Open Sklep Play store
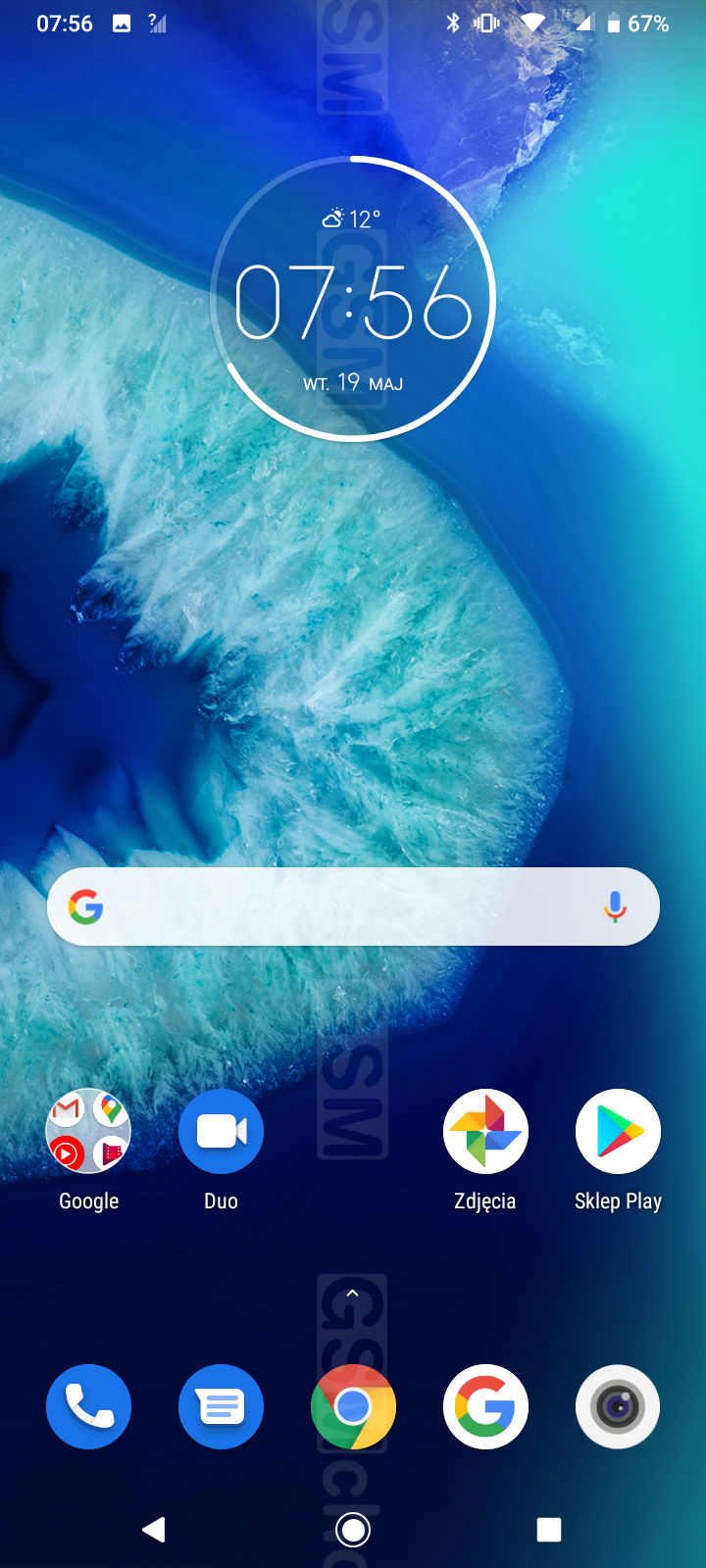This screenshot has width=706, height=1568. tap(618, 1132)
